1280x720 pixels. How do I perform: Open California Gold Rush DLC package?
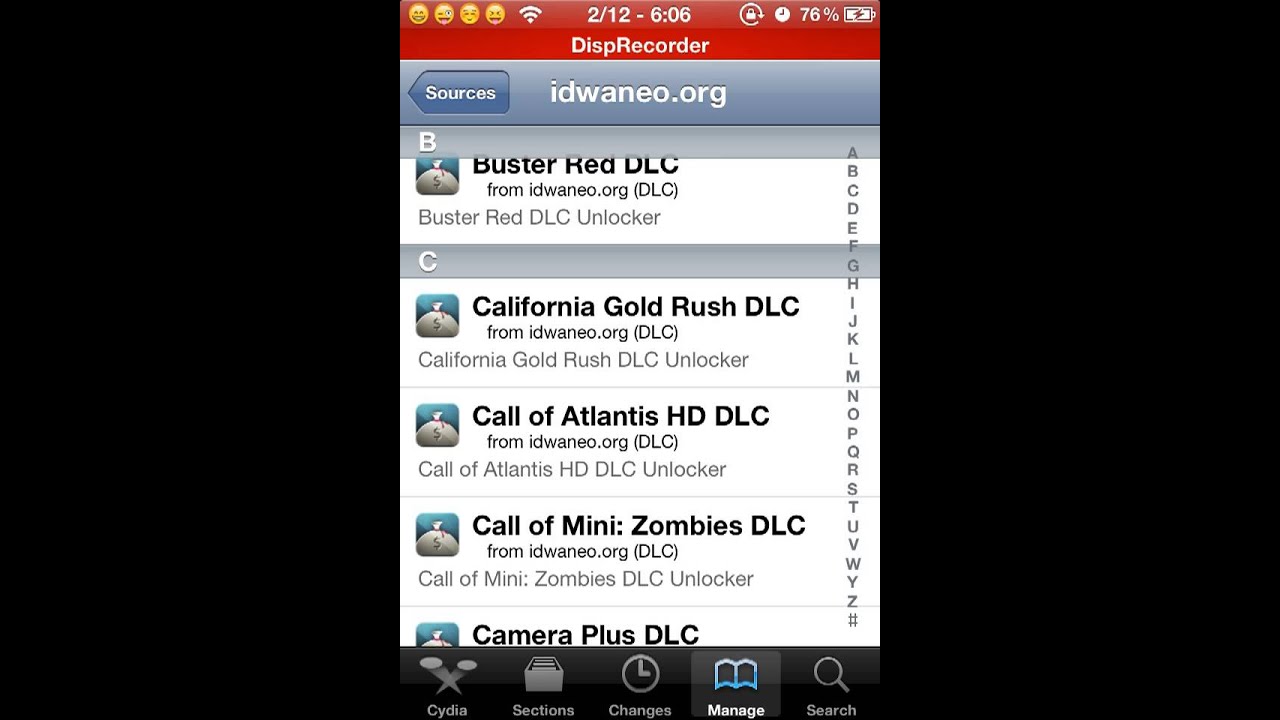pos(622,333)
